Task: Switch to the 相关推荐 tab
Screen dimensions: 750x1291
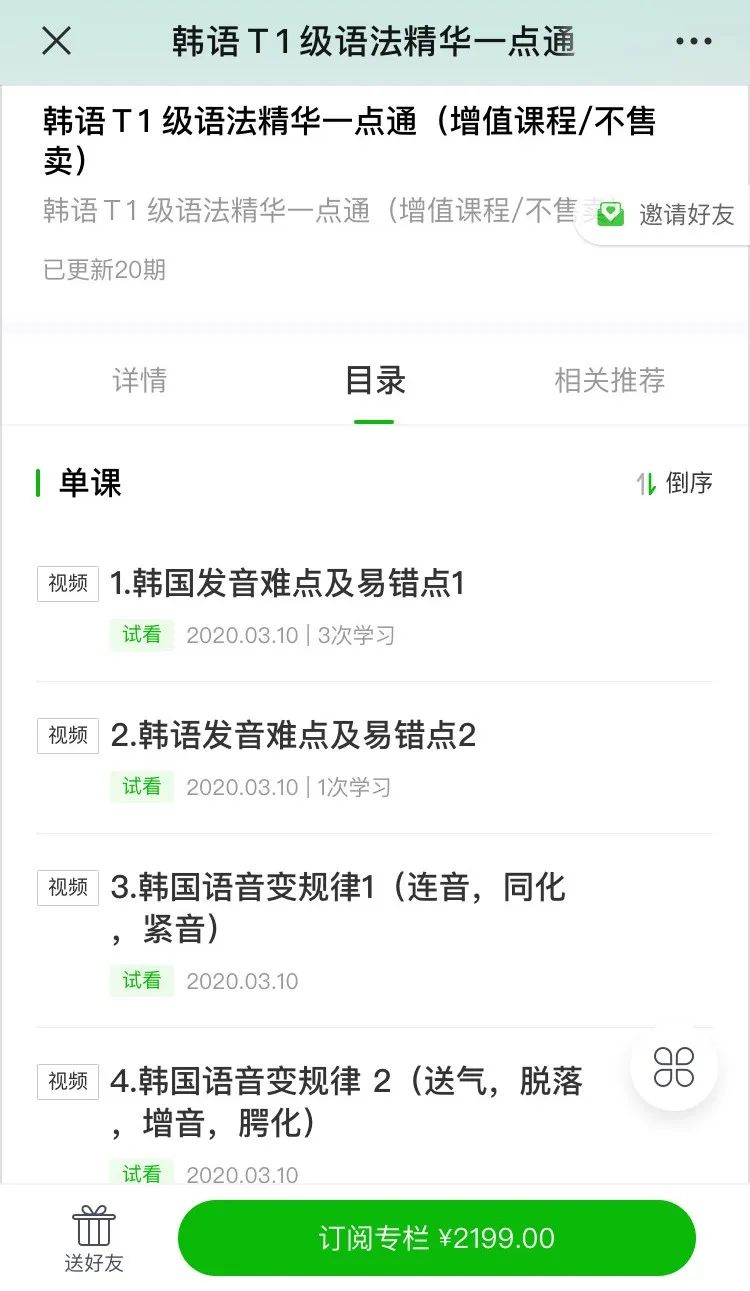Action: 611,380
